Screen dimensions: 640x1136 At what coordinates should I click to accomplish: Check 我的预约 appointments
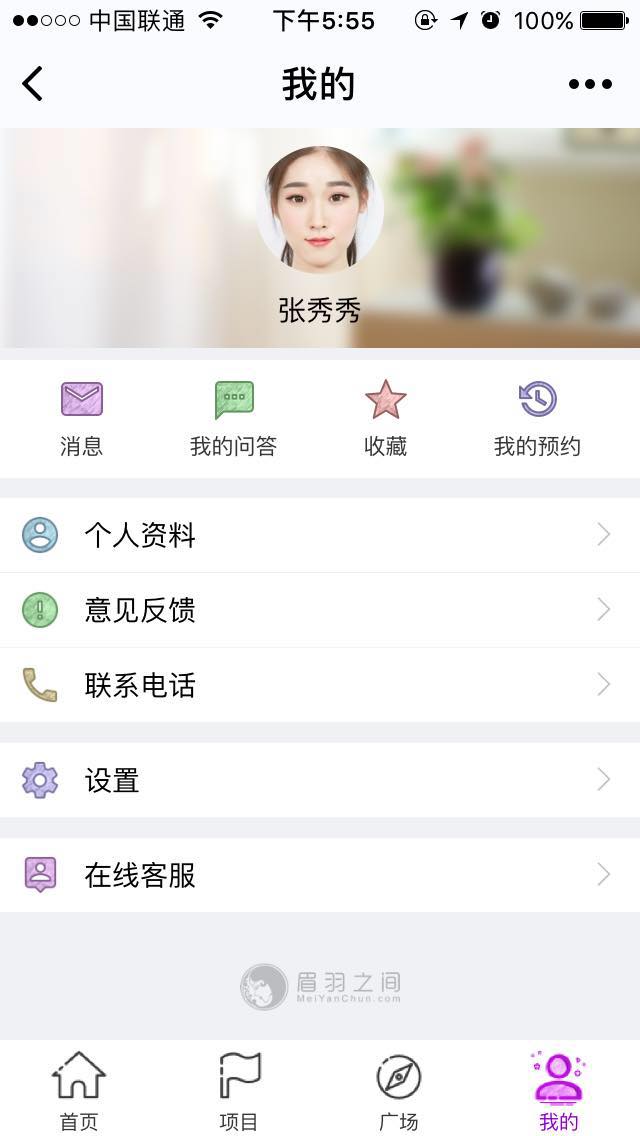click(x=537, y=419)
